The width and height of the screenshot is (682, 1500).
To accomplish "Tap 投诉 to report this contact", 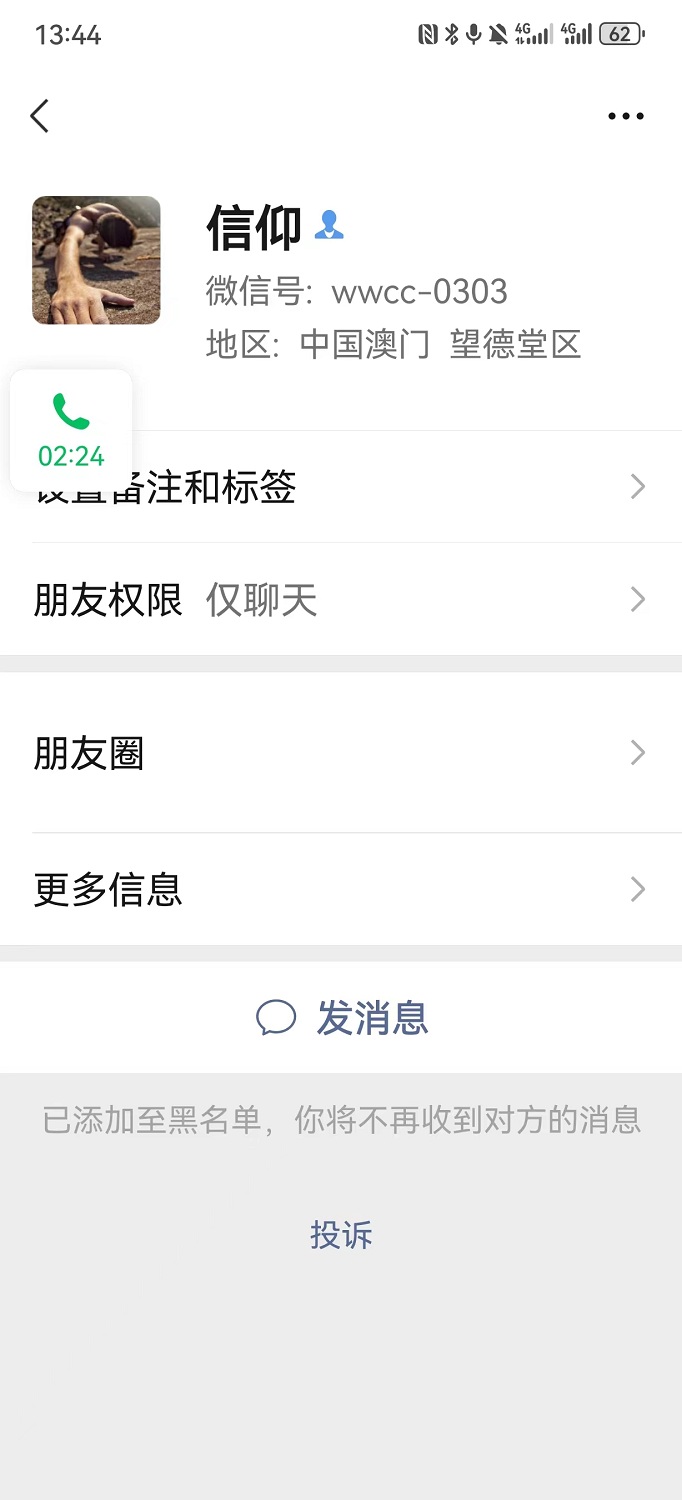I will click(341, 1235).
